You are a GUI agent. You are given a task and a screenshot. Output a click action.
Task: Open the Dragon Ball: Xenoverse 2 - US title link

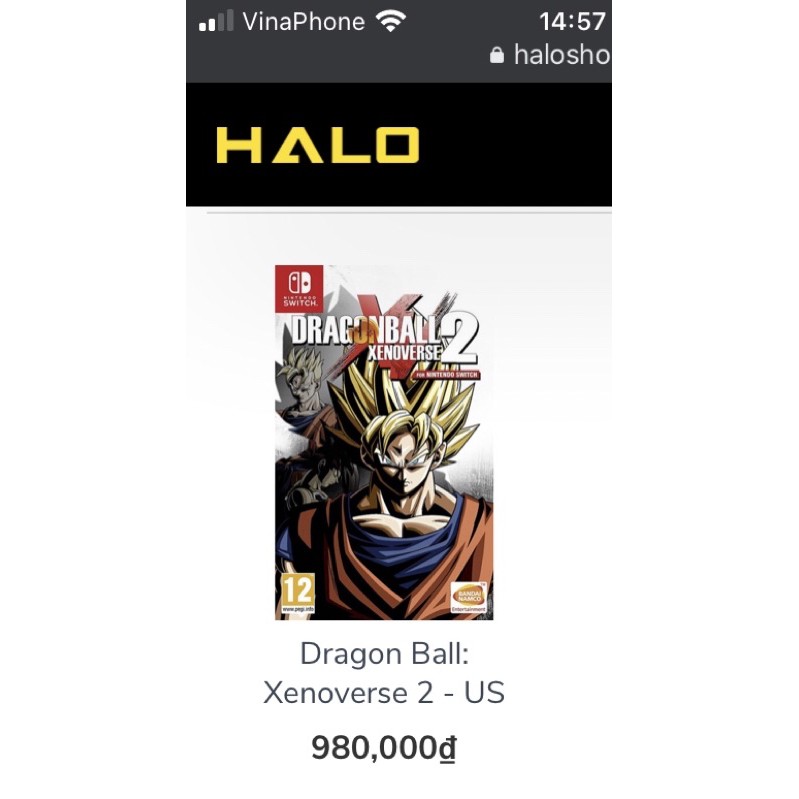point(384,674)
